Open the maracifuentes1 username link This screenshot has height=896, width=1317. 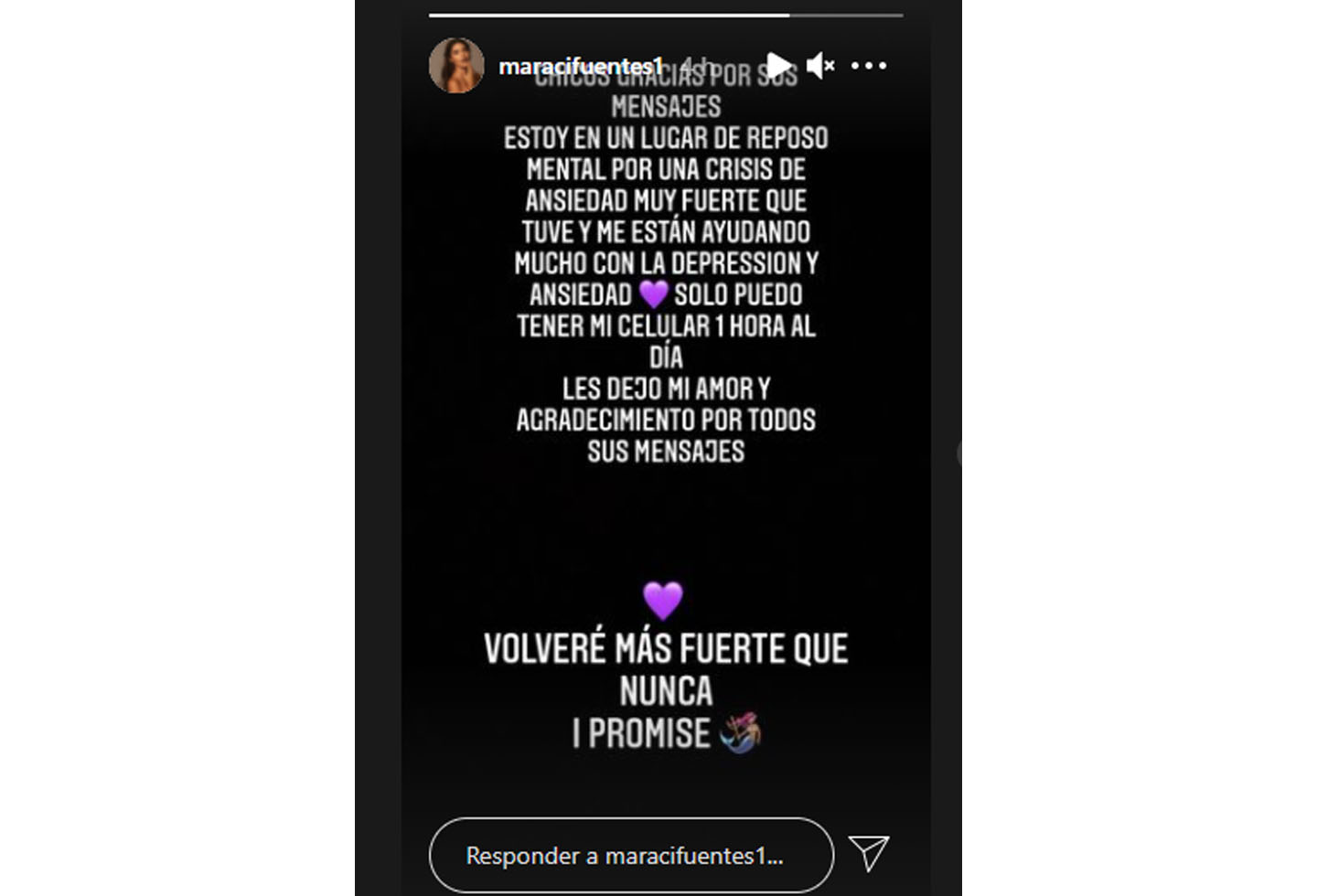[x=580, y=66]
